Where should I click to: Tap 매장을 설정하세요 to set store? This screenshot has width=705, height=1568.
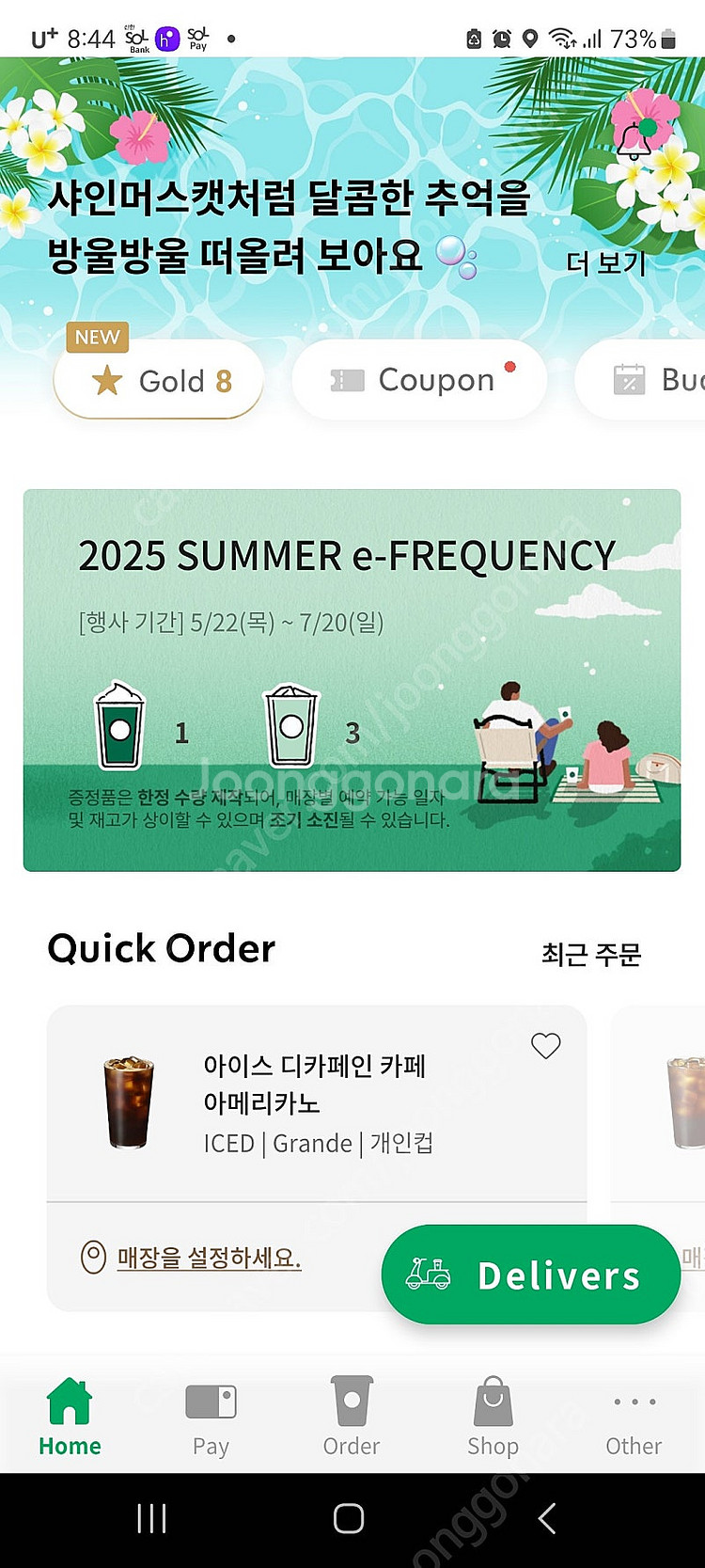[209, 1258]
